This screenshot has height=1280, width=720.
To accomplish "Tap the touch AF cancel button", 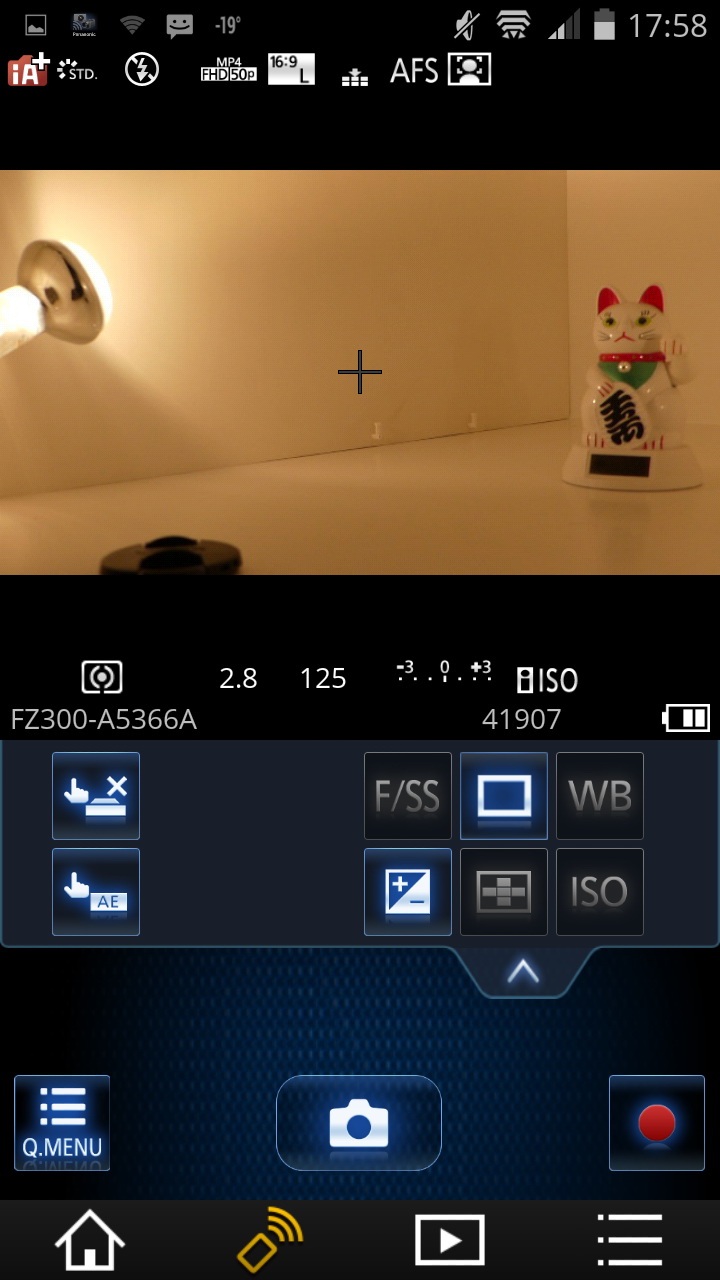I will [x=96, y=796].
